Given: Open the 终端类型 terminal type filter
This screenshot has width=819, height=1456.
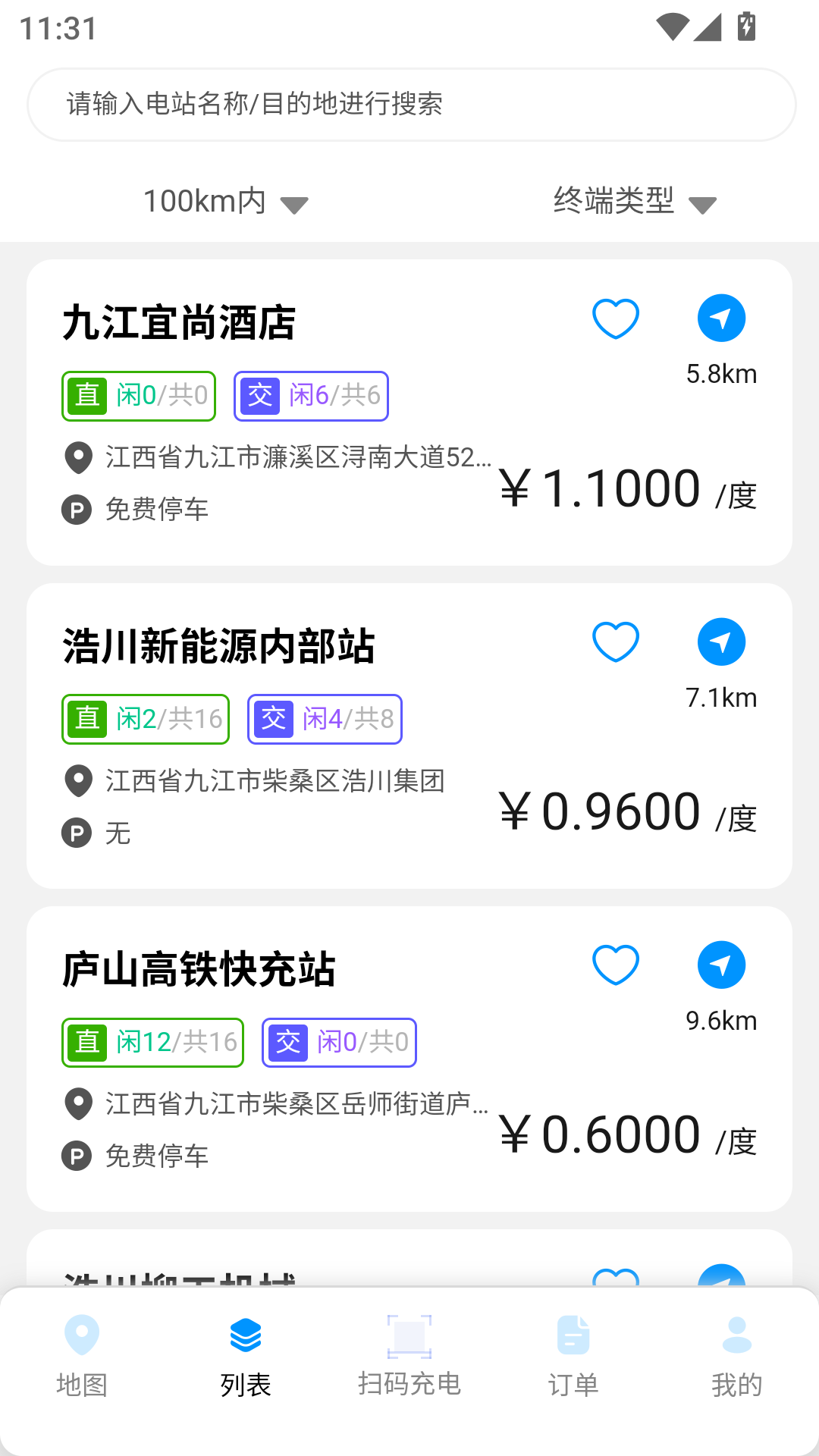Looking at the screenshot, I should pyautogui.click(x=613, y=202).
